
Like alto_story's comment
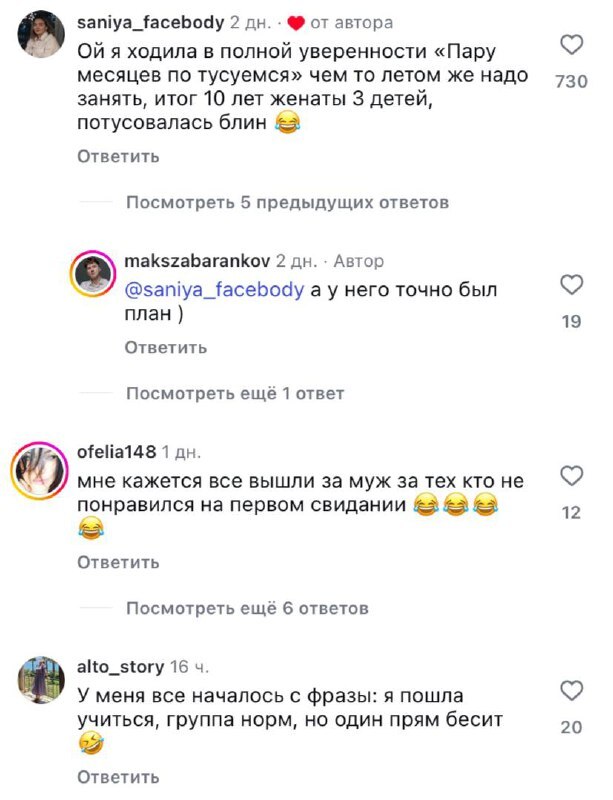(x=571, y=691)
